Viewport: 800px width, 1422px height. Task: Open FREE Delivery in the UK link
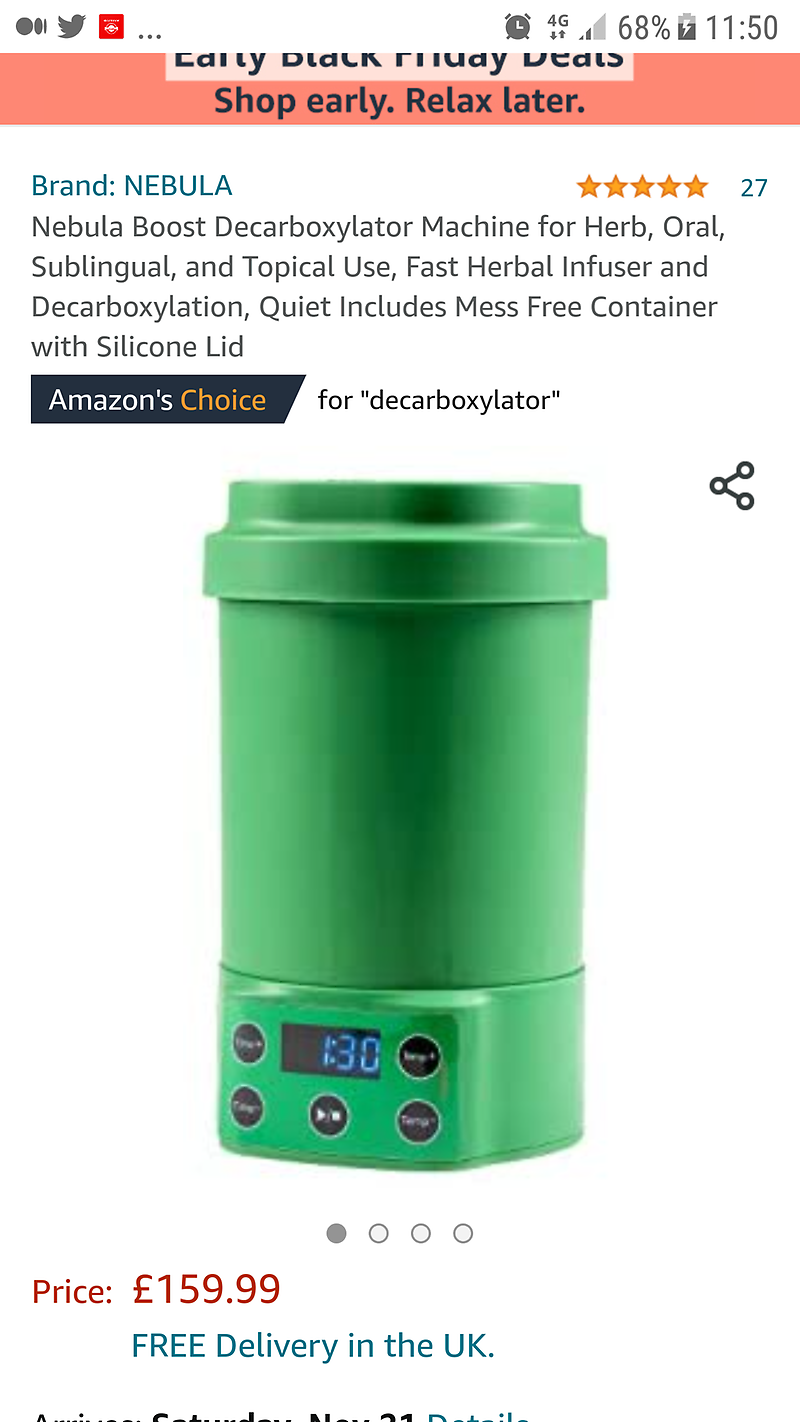pos(313,1345)
